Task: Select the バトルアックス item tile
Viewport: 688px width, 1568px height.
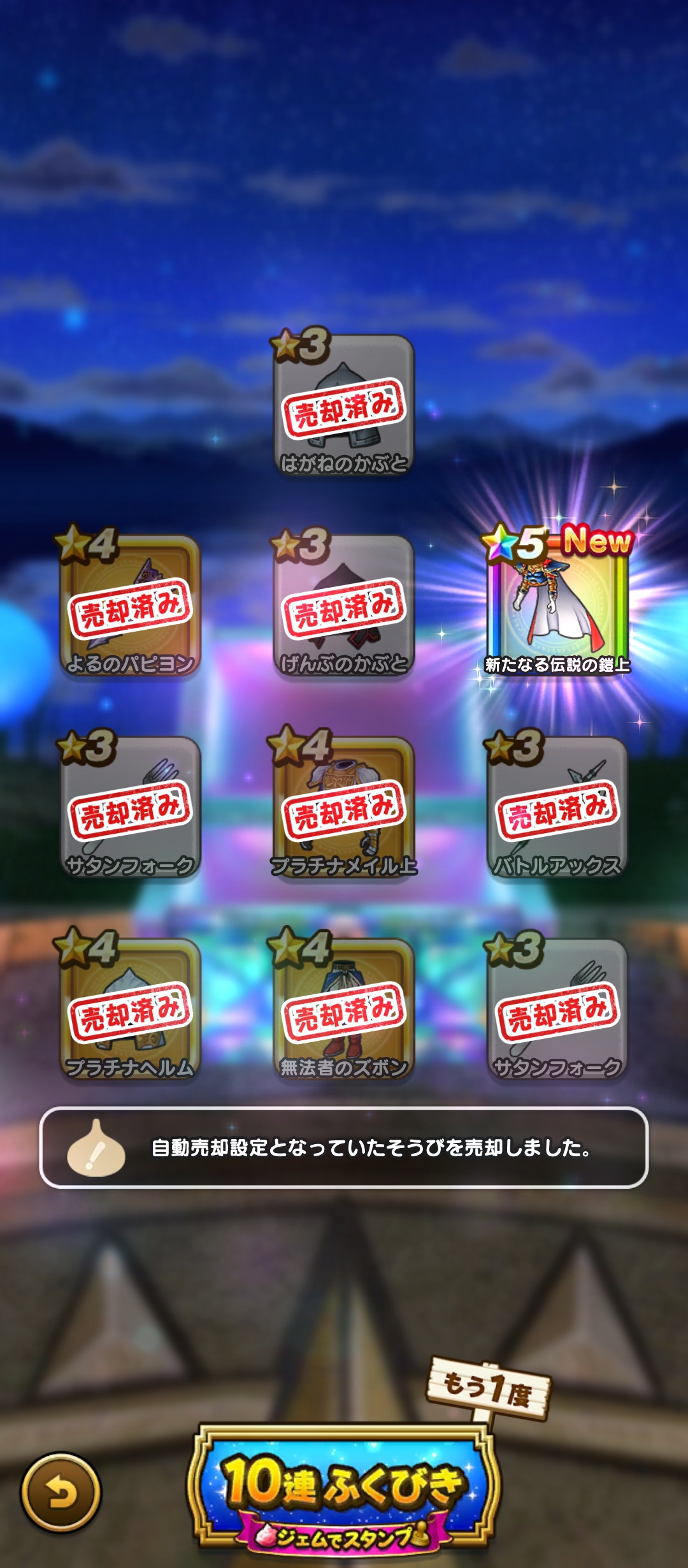Action: click(x=557, y=806)
